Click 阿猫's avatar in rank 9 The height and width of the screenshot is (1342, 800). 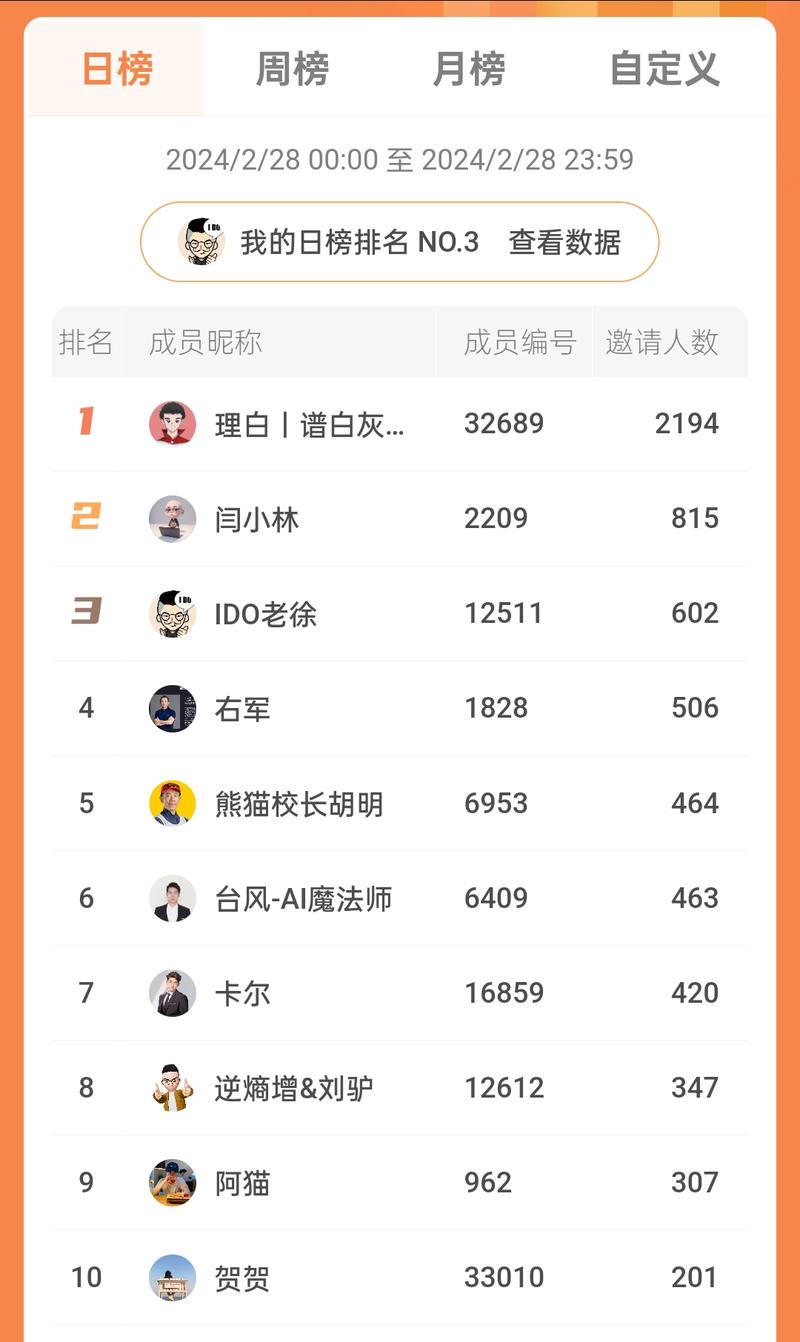172,1183
